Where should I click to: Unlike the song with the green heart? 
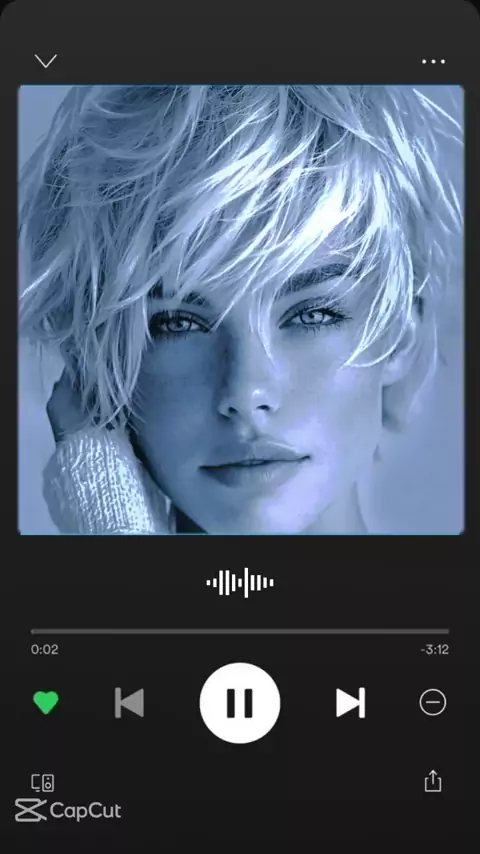coord(46,703)
